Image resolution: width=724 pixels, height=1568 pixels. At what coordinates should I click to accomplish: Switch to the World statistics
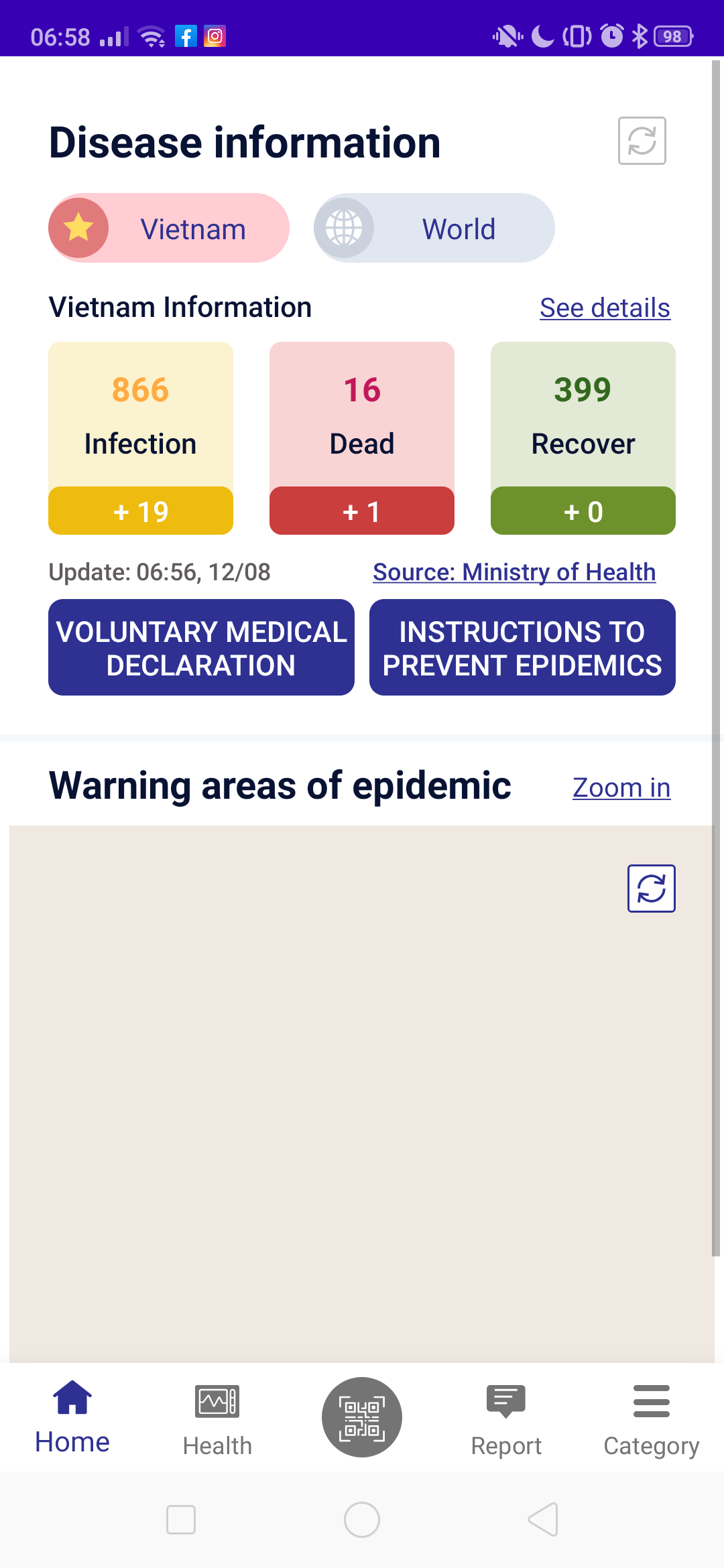click(434, 228)
